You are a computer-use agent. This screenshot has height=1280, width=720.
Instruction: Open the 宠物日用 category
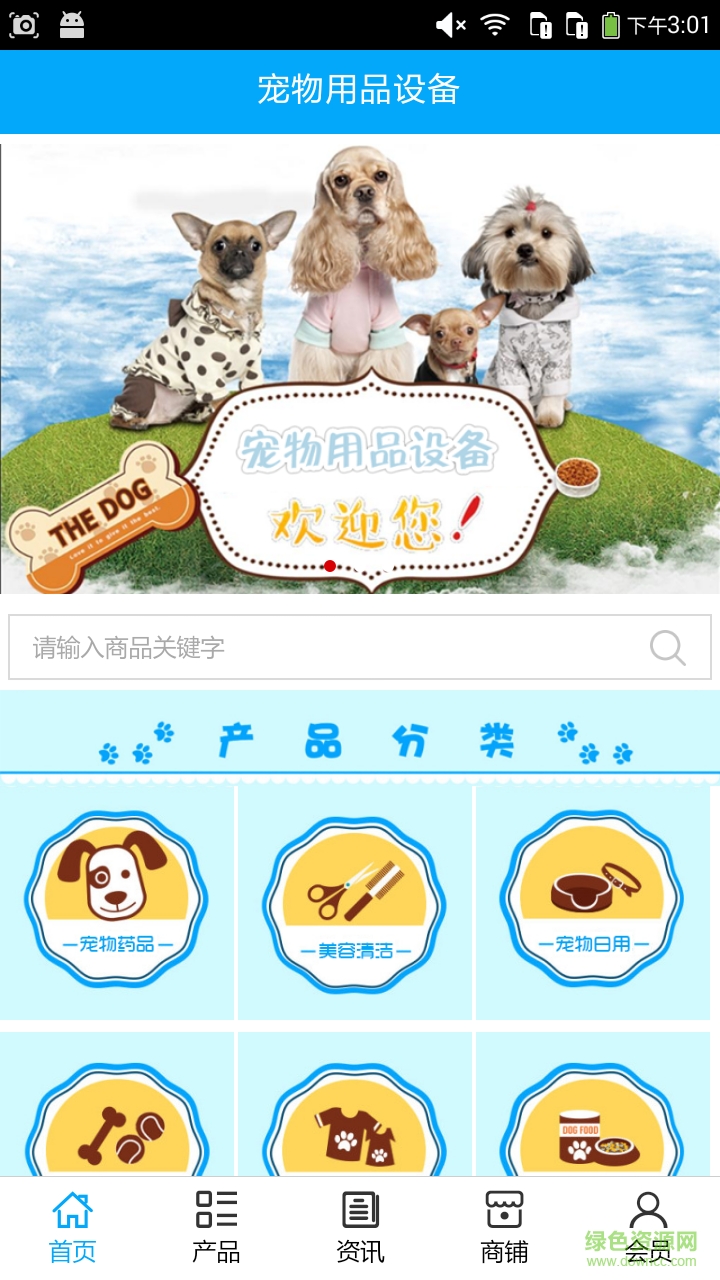pos(593,900)
